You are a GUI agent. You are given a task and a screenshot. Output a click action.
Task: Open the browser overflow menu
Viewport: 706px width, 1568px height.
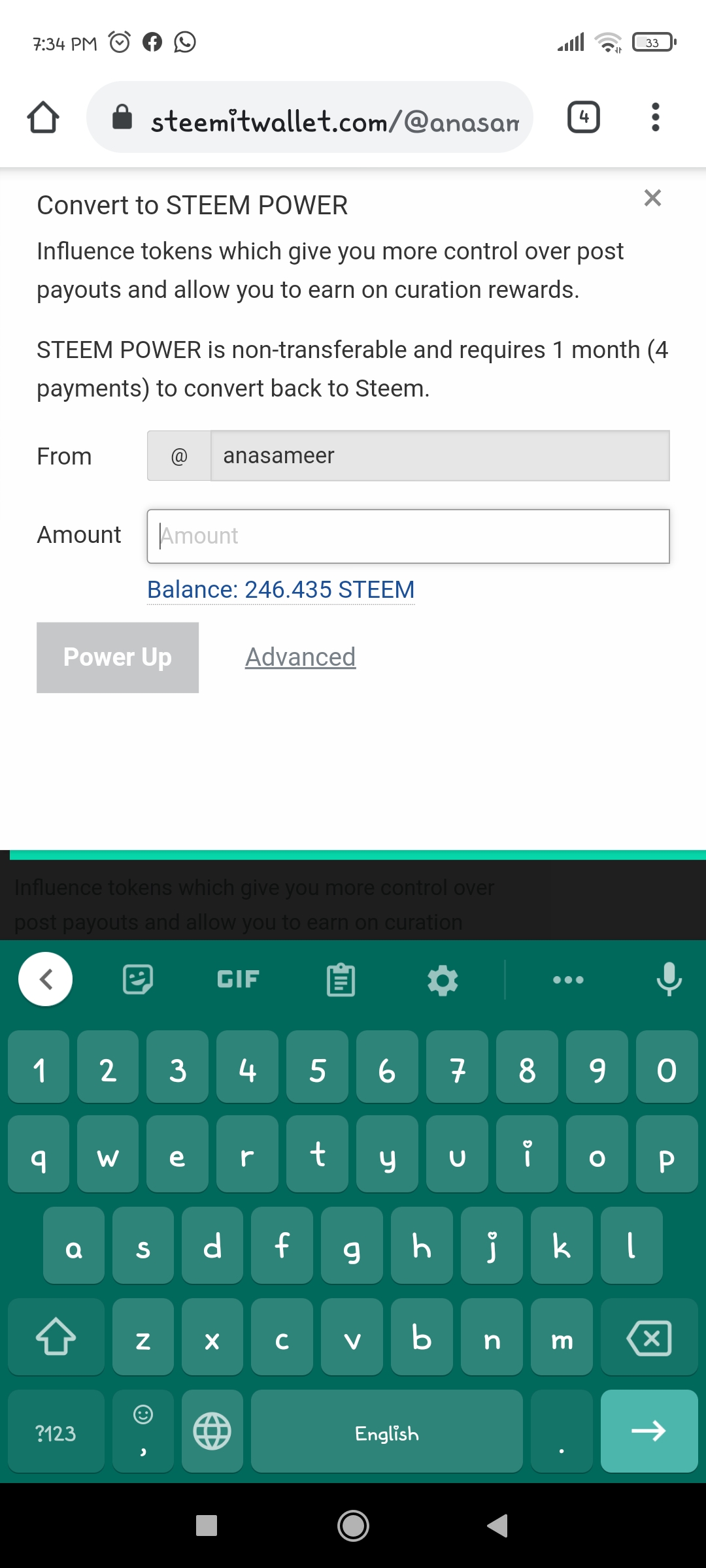pos(656,118)
